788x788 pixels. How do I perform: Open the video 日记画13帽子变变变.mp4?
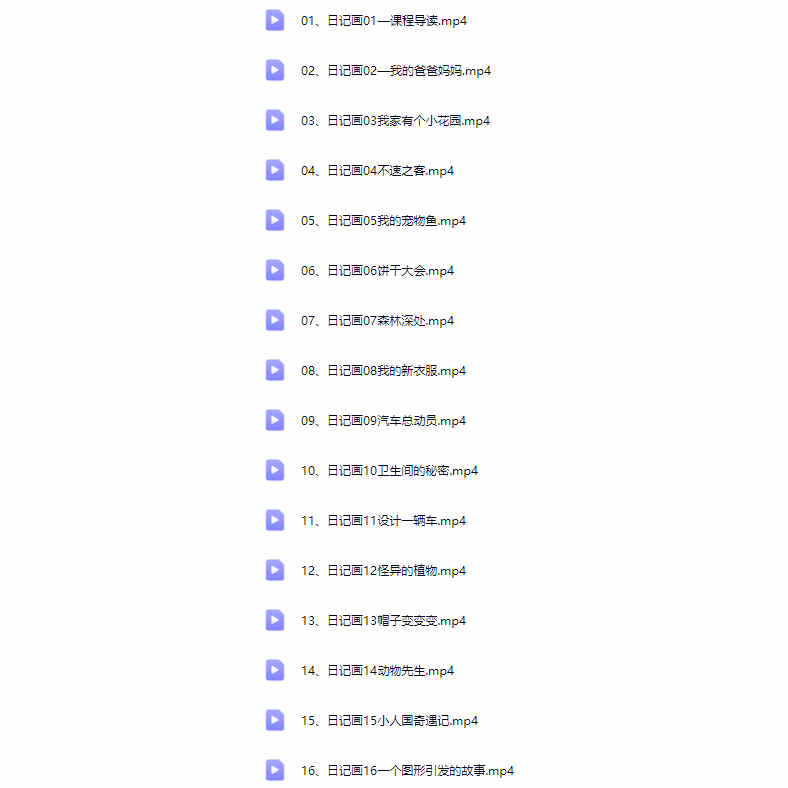(x=383, y=621)
